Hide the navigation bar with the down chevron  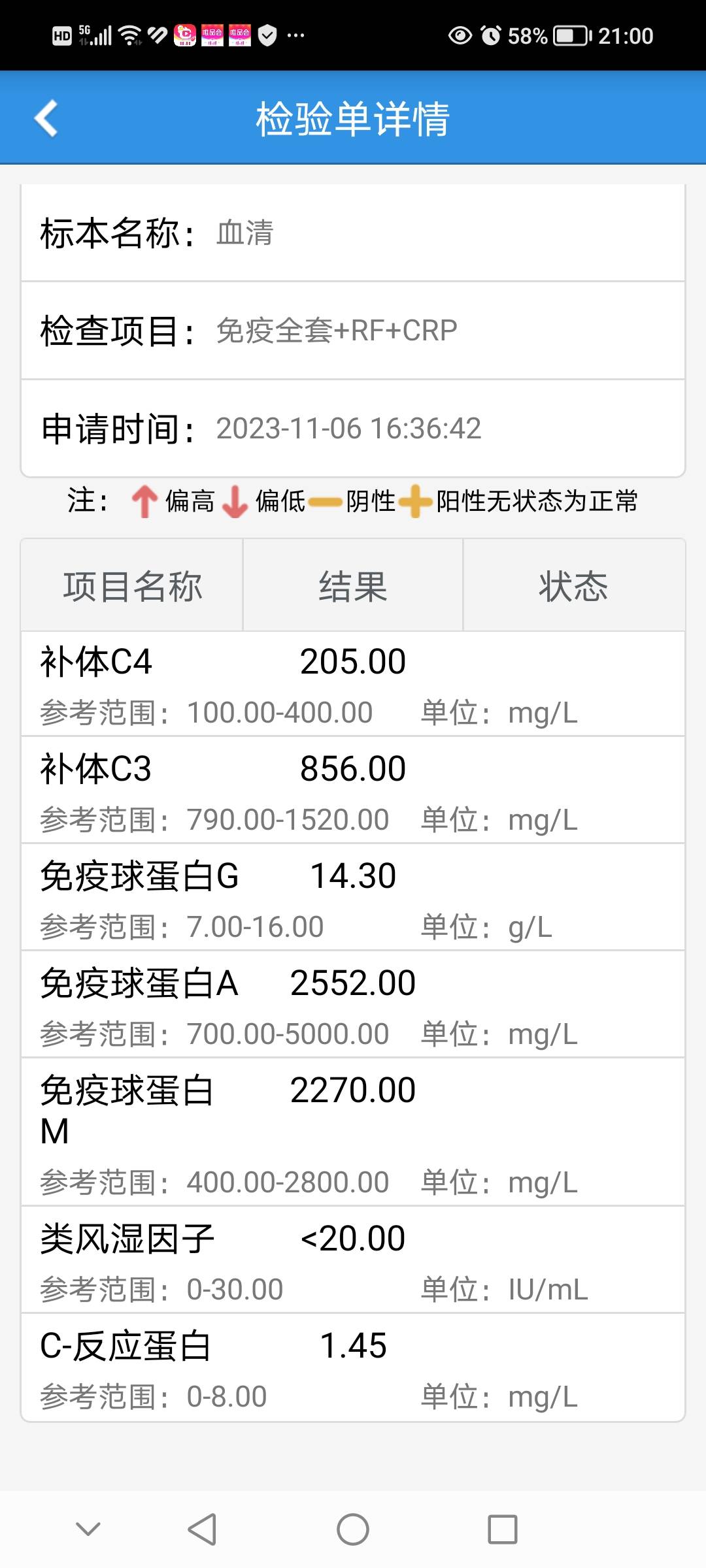88,1529
